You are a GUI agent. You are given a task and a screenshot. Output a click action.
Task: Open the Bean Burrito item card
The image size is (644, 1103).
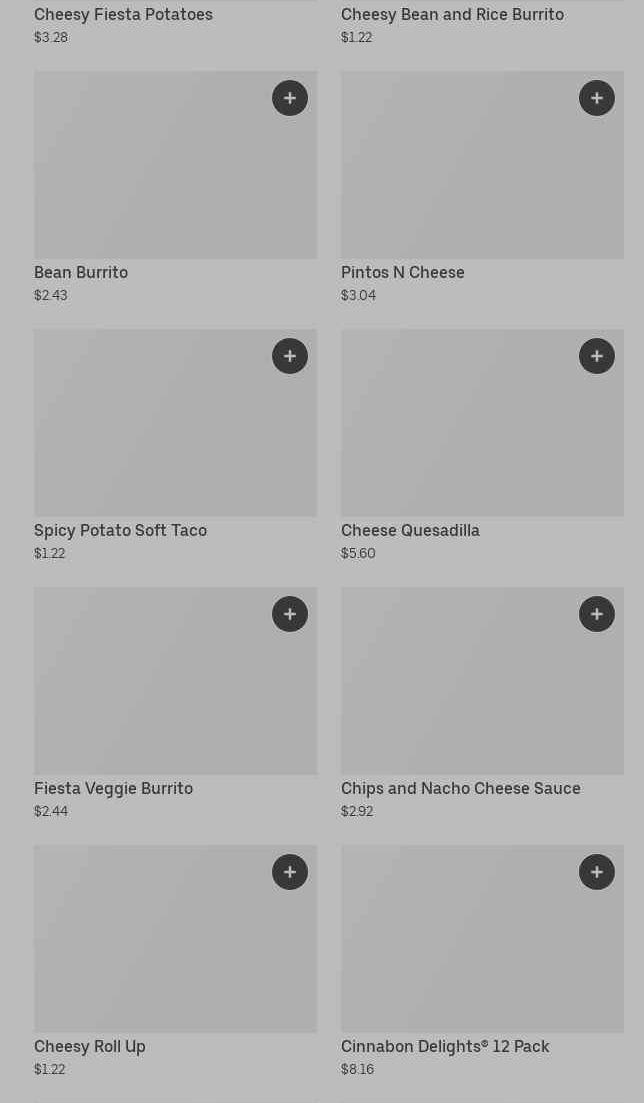point(150,180)
